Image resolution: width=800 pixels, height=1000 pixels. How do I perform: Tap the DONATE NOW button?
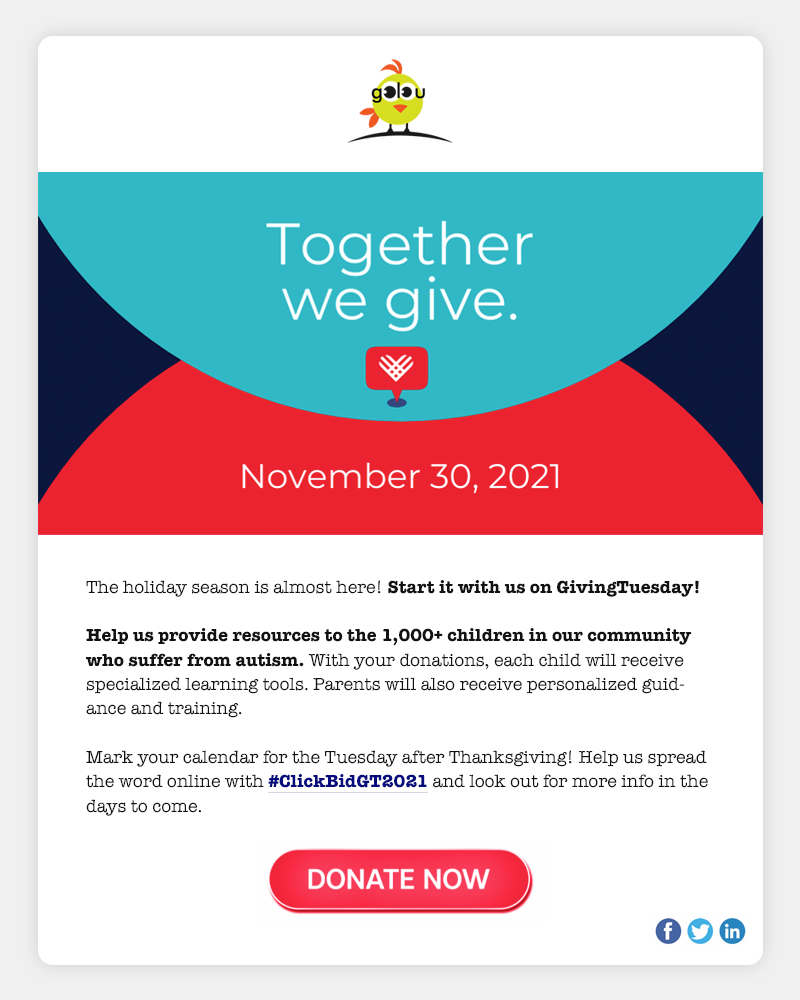pos(399,880)
